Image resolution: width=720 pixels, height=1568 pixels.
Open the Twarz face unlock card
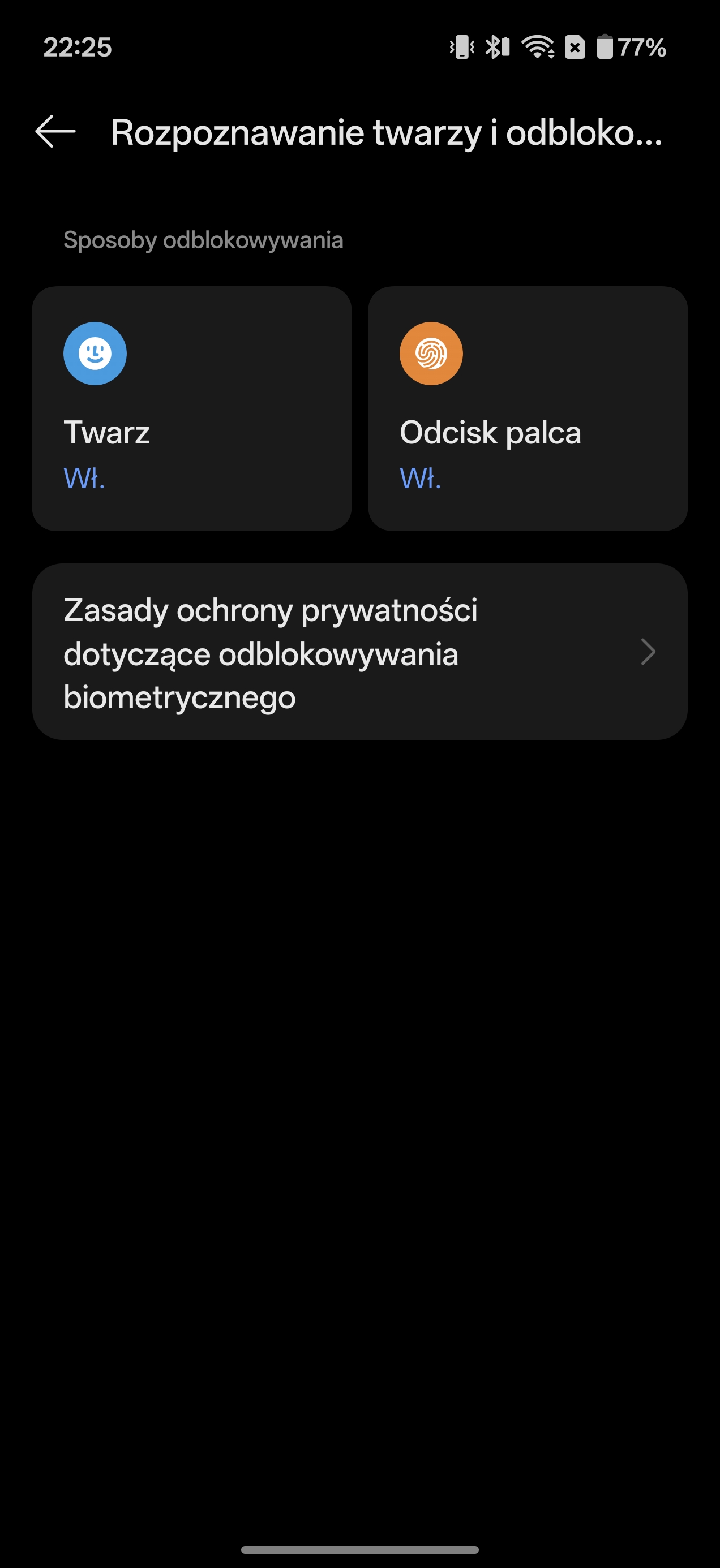[191, 408]
